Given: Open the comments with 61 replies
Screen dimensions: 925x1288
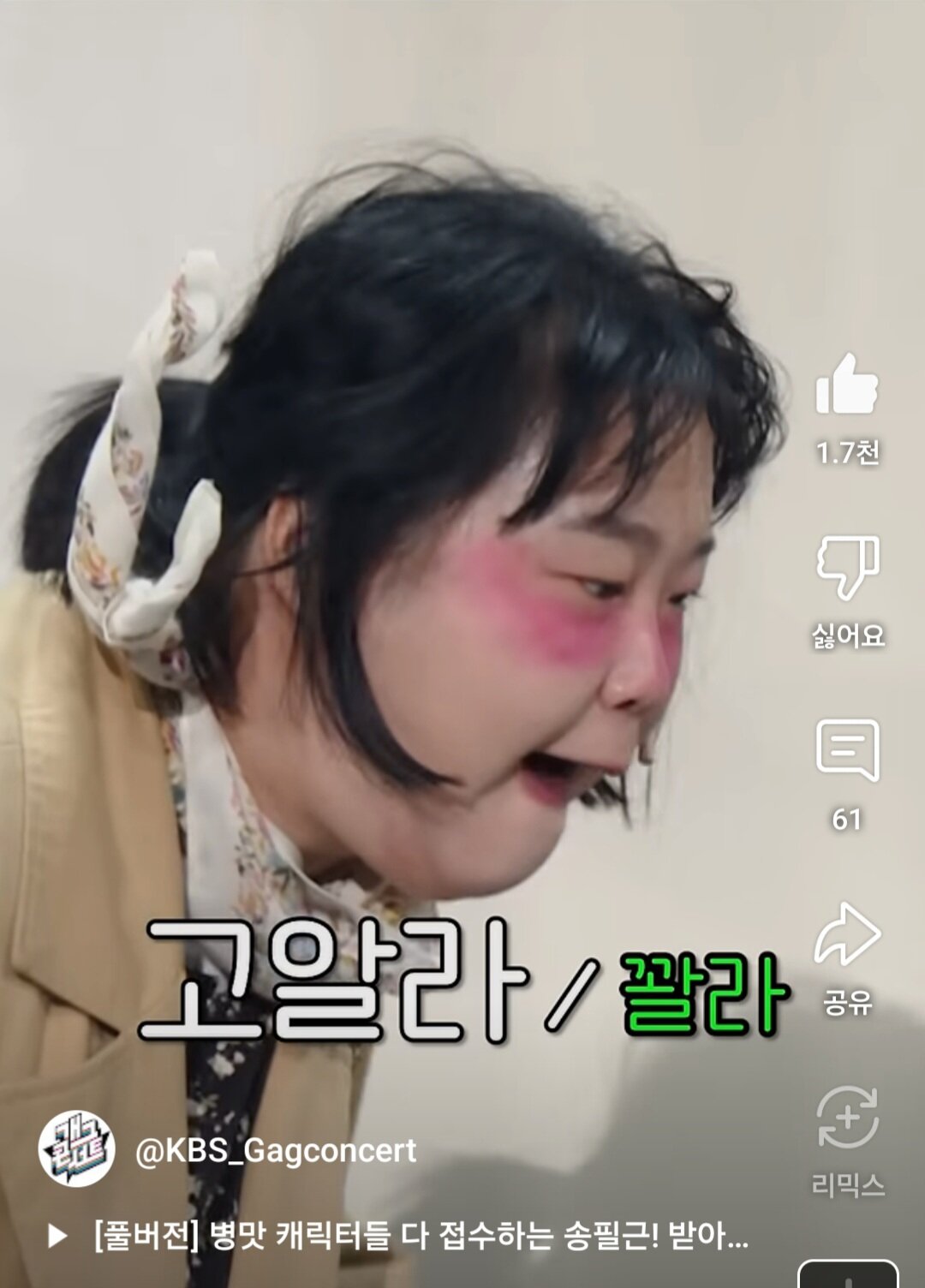Looking at the screenshot, I should pyautogui.click(x=846, y=750).
